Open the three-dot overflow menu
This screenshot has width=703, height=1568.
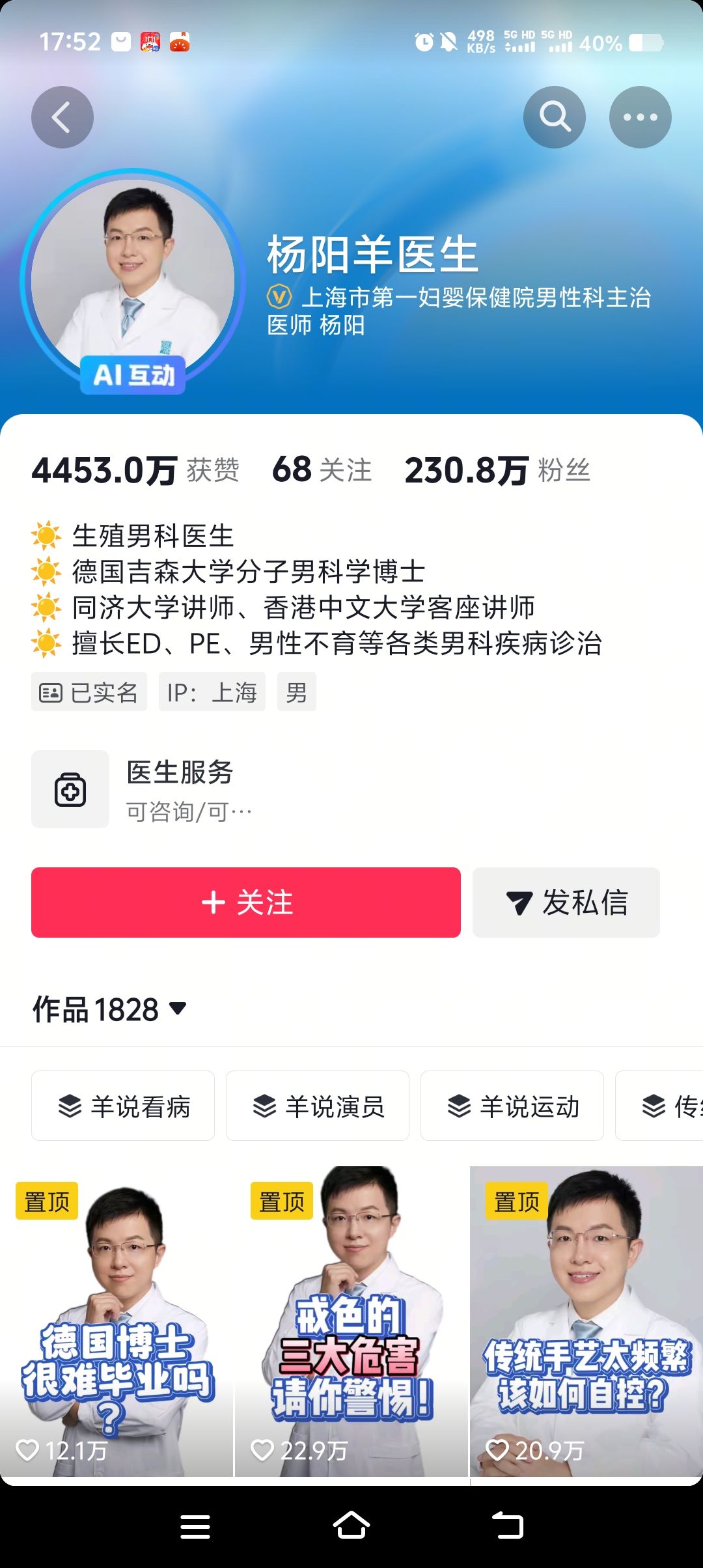640,117
